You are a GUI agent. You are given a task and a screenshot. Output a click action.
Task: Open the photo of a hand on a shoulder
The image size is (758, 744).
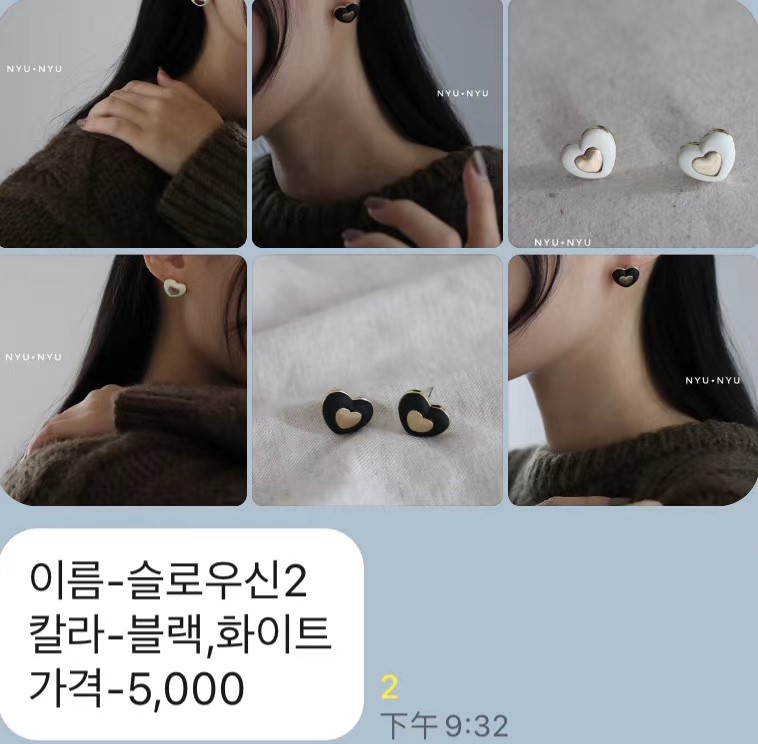122,123
